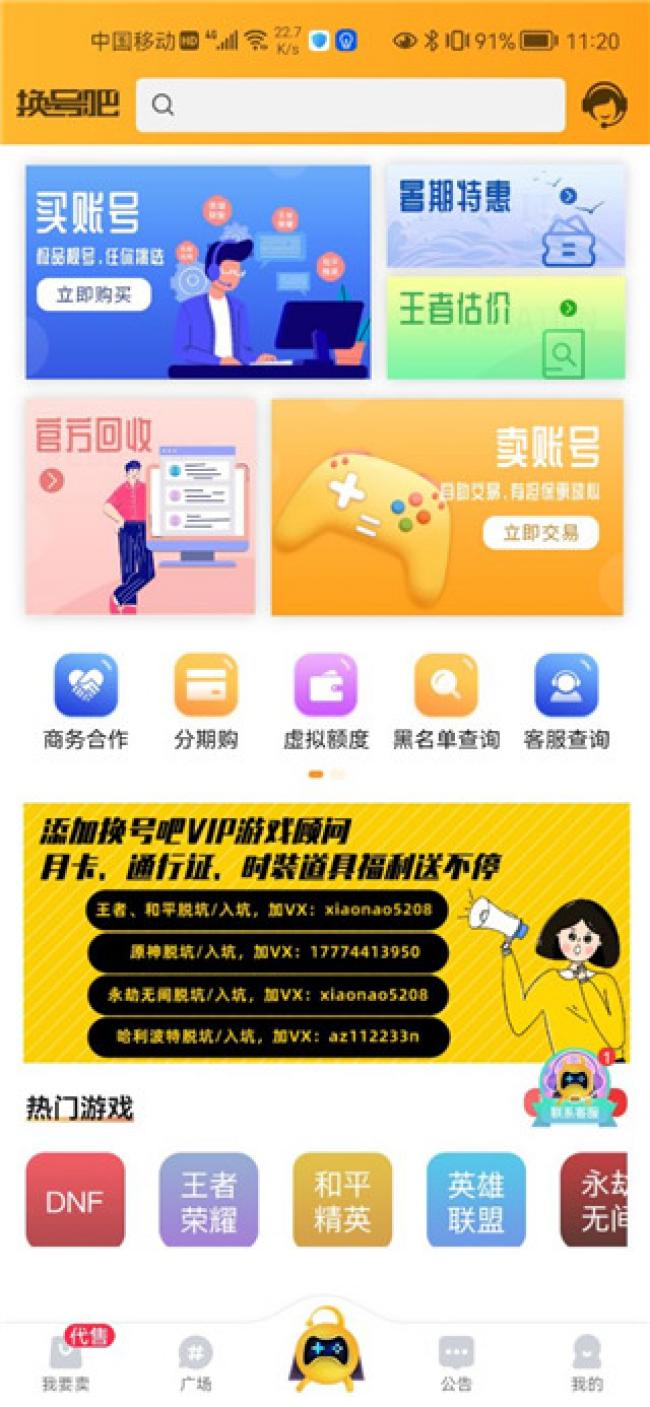The image size is (650, 1407).
Task: Switch to the 广场 tab
Action: point(195,1364)
